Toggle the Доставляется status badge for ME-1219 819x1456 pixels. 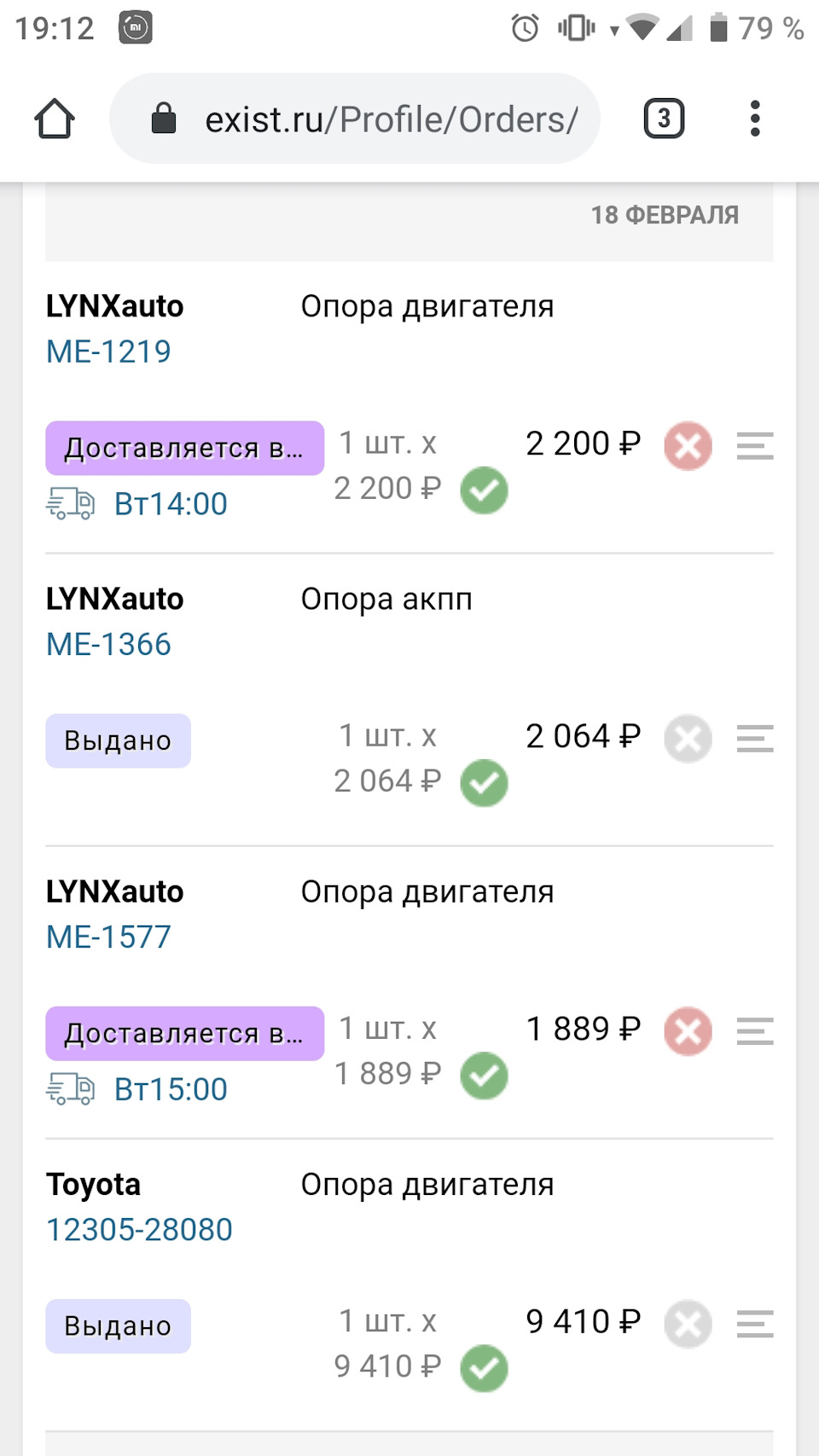point(184,448)
